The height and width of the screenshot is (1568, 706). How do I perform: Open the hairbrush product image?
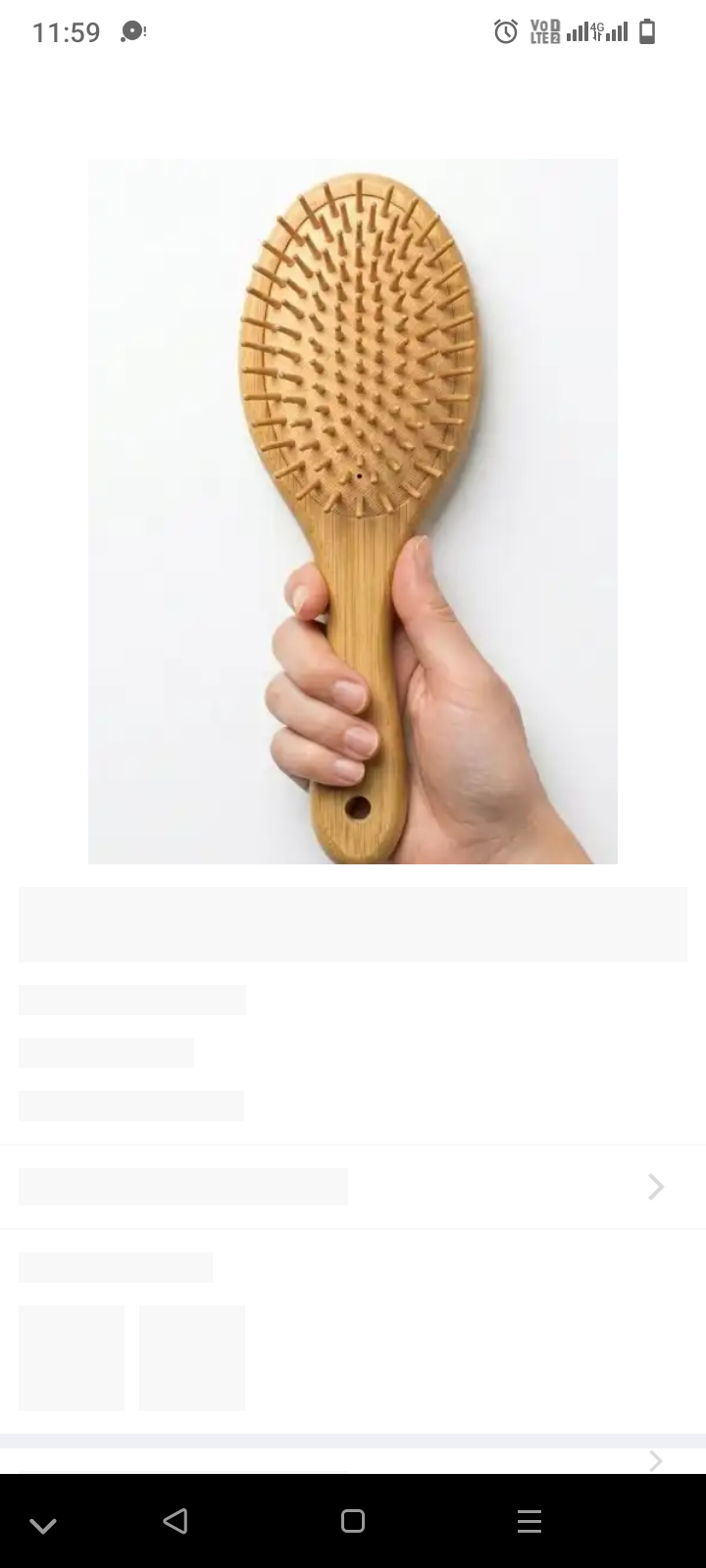point(353,511)
